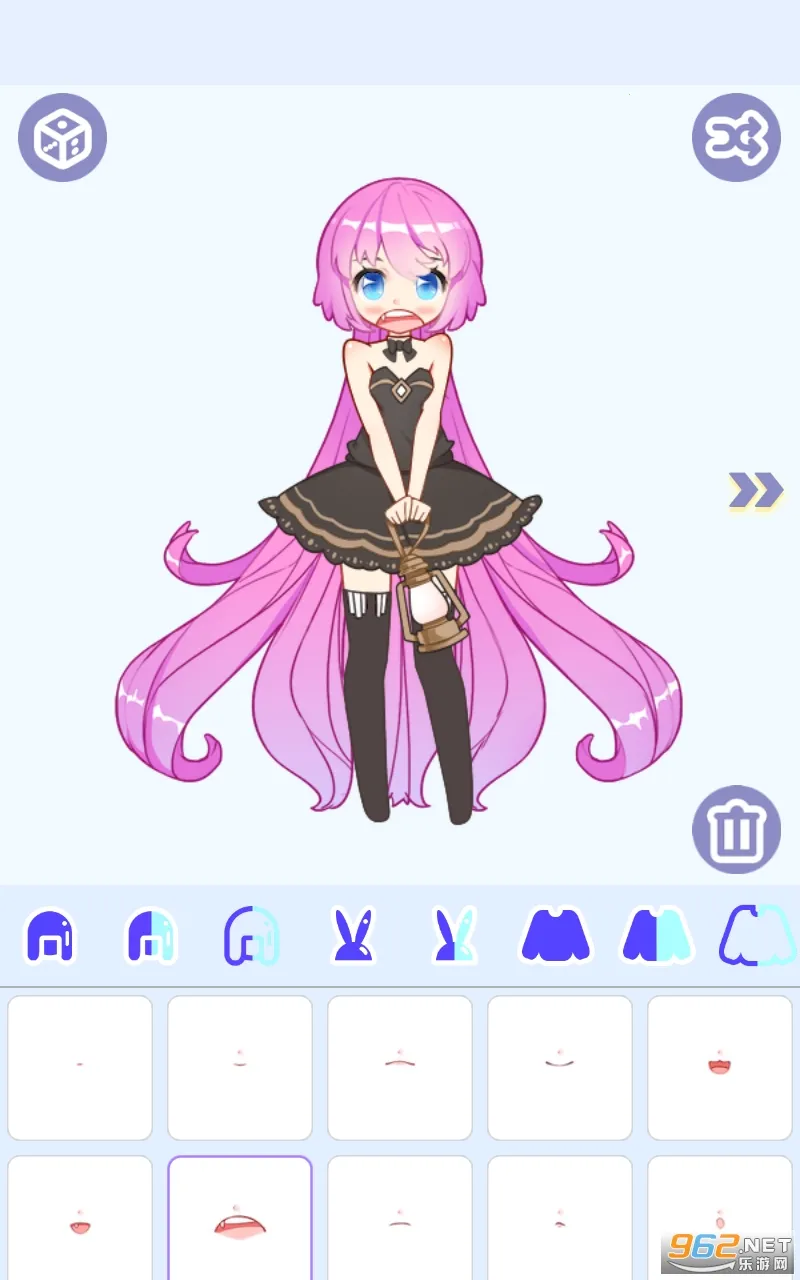The image size is (800, 1280).
Task: Pick the short flat line mouth
Action: [400, 1220]
